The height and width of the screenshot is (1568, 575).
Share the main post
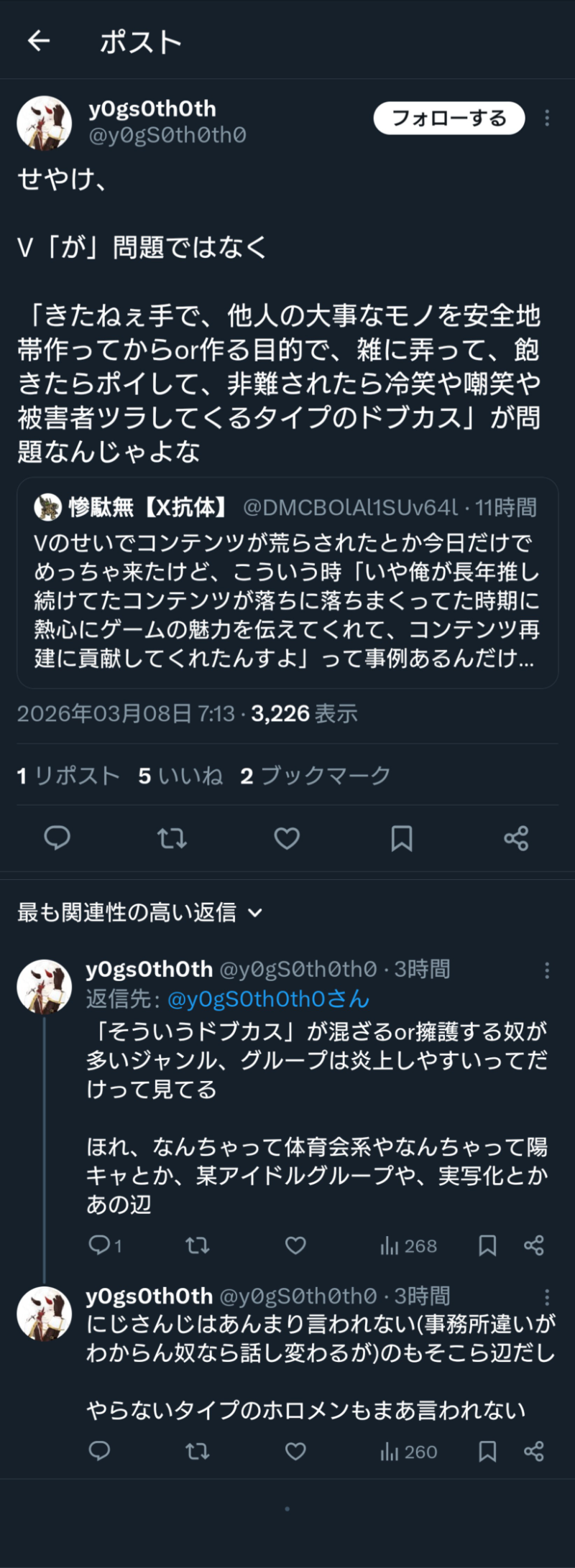pos(516,838)
